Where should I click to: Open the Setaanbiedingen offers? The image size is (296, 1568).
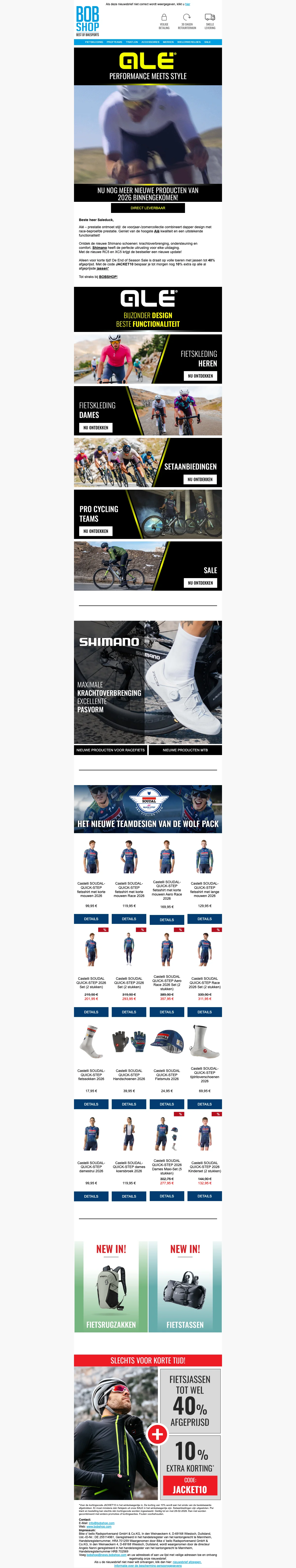200,479
